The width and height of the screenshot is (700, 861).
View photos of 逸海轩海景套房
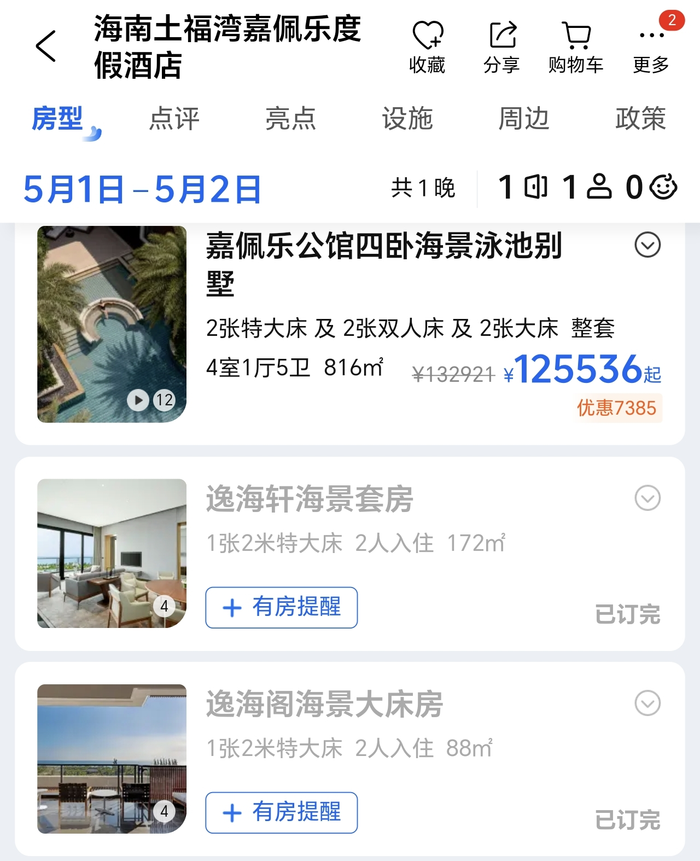click(112, 553)
